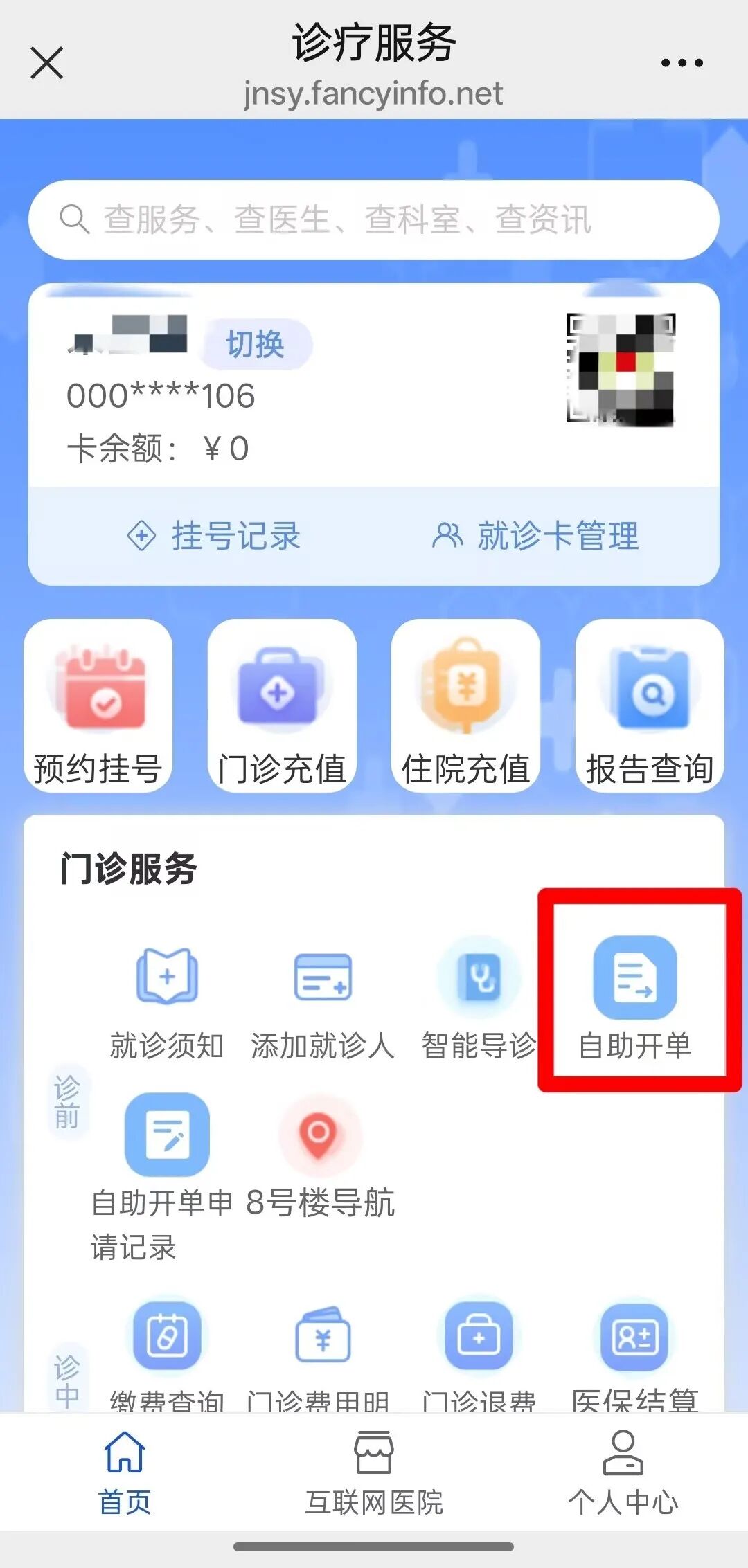748x1568 pixels.
Task: Tap 切换 to switch patient card
Action: click(256, 344)
